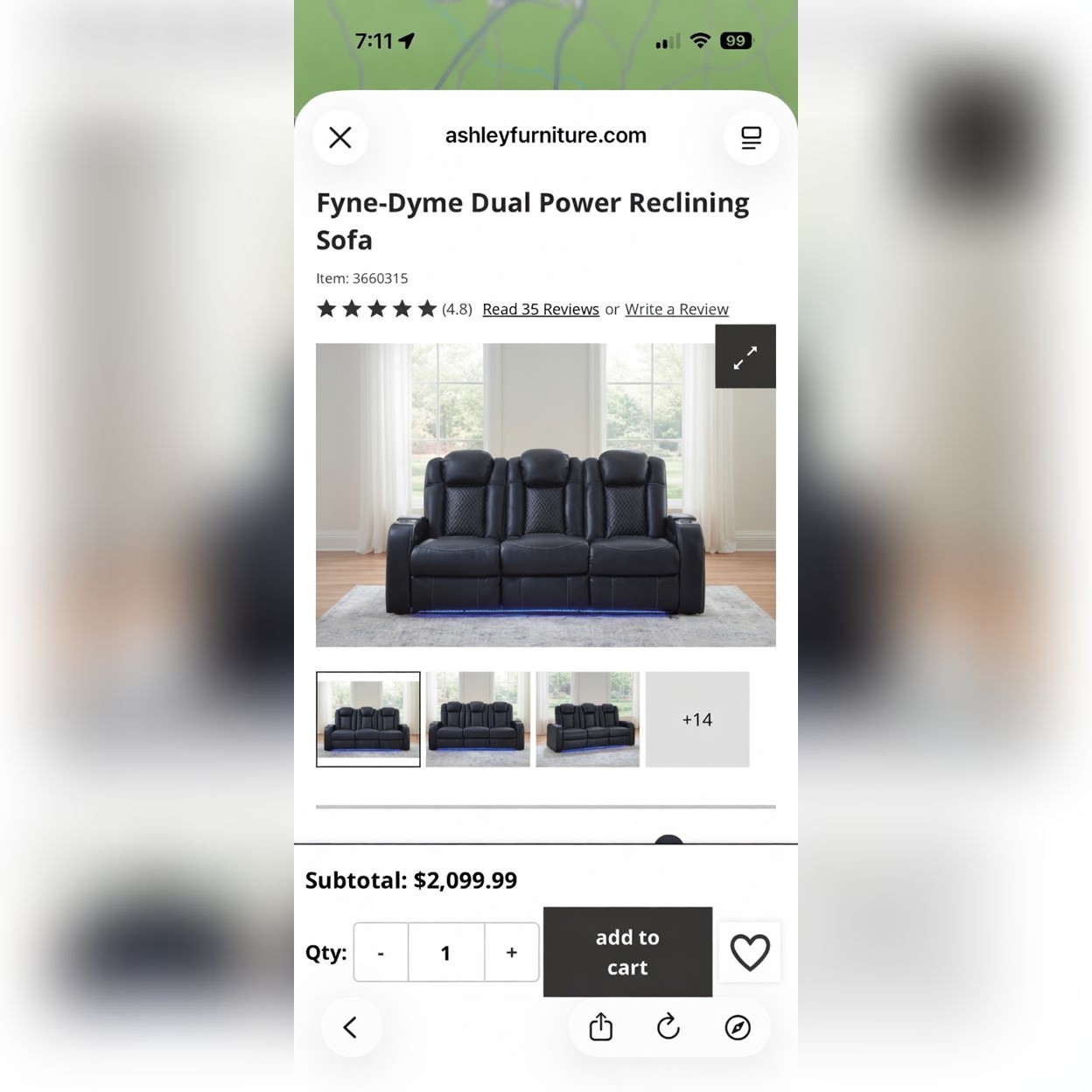The height and width of the screenshot is (1092, 1092).
Task: Expand the sofa image to fullscreen
Action: (x=745, y=357)
